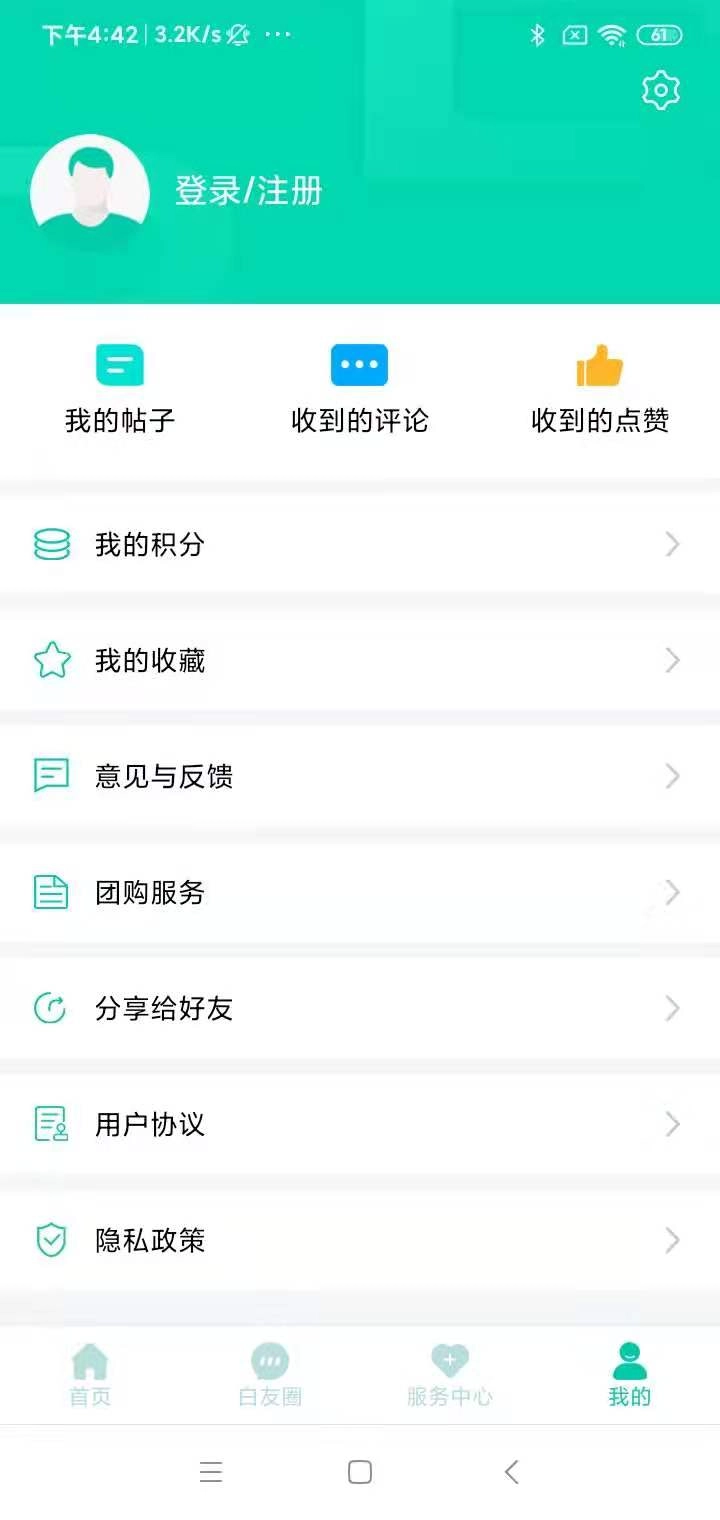Select the 我的收藏 star icon
The width and height of the screenshot is (720, 1520).
pos(51,660)
